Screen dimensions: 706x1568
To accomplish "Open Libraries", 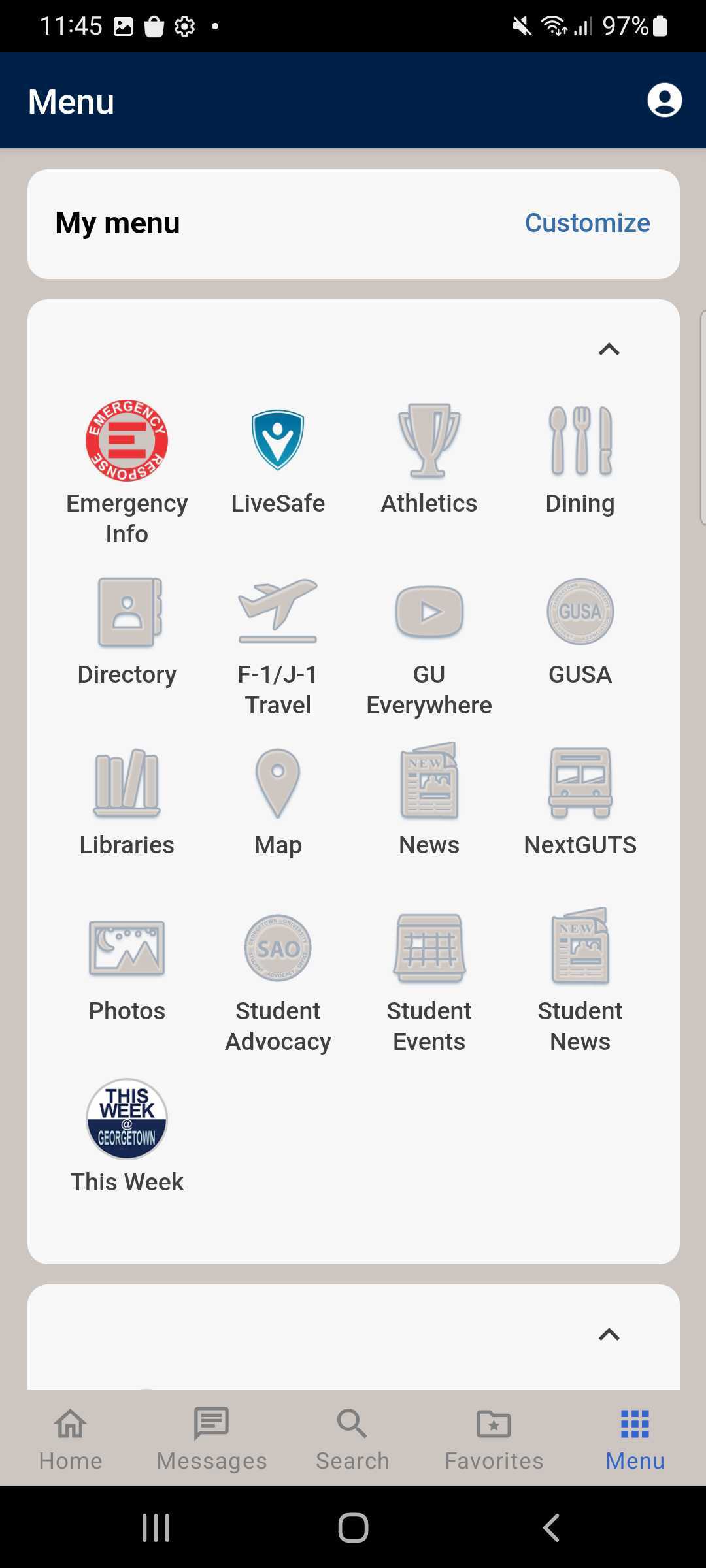I will point(127,802).
